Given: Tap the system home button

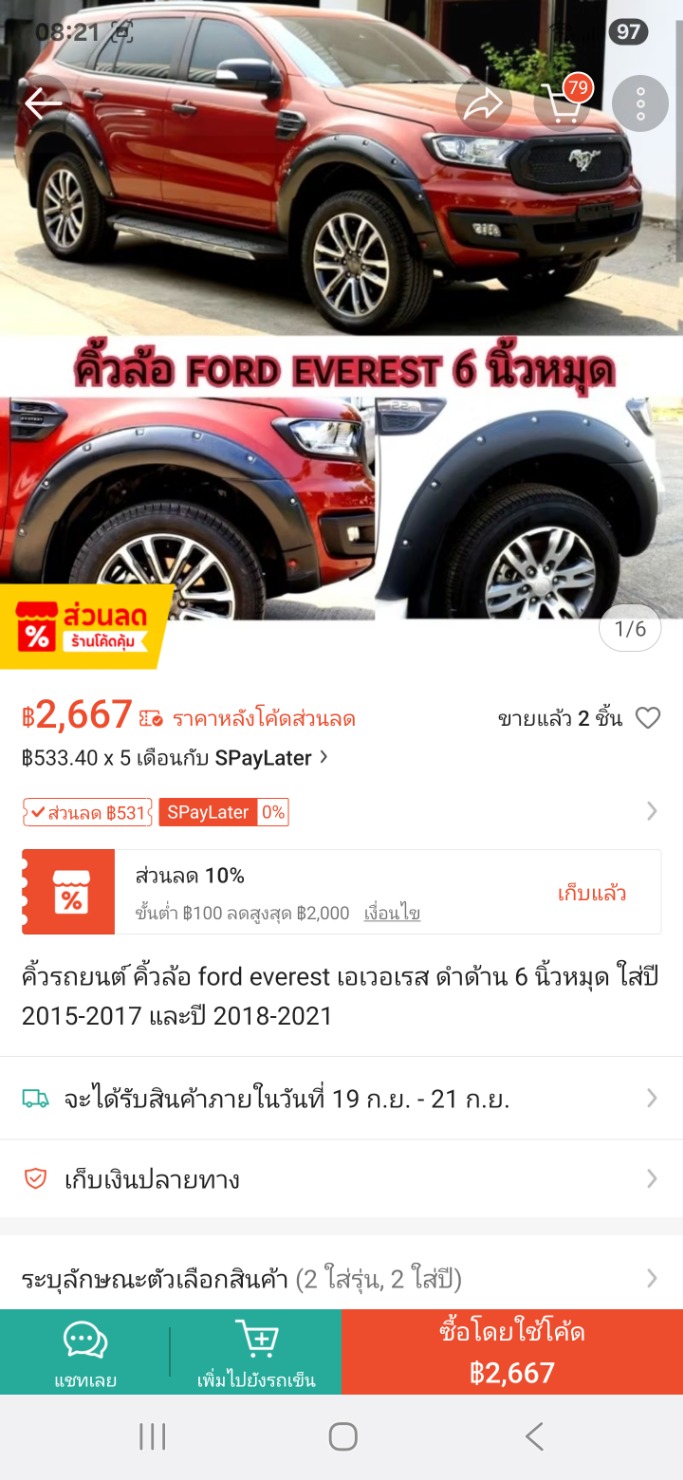Looking at the screenshot, I should coord(342,1437).
